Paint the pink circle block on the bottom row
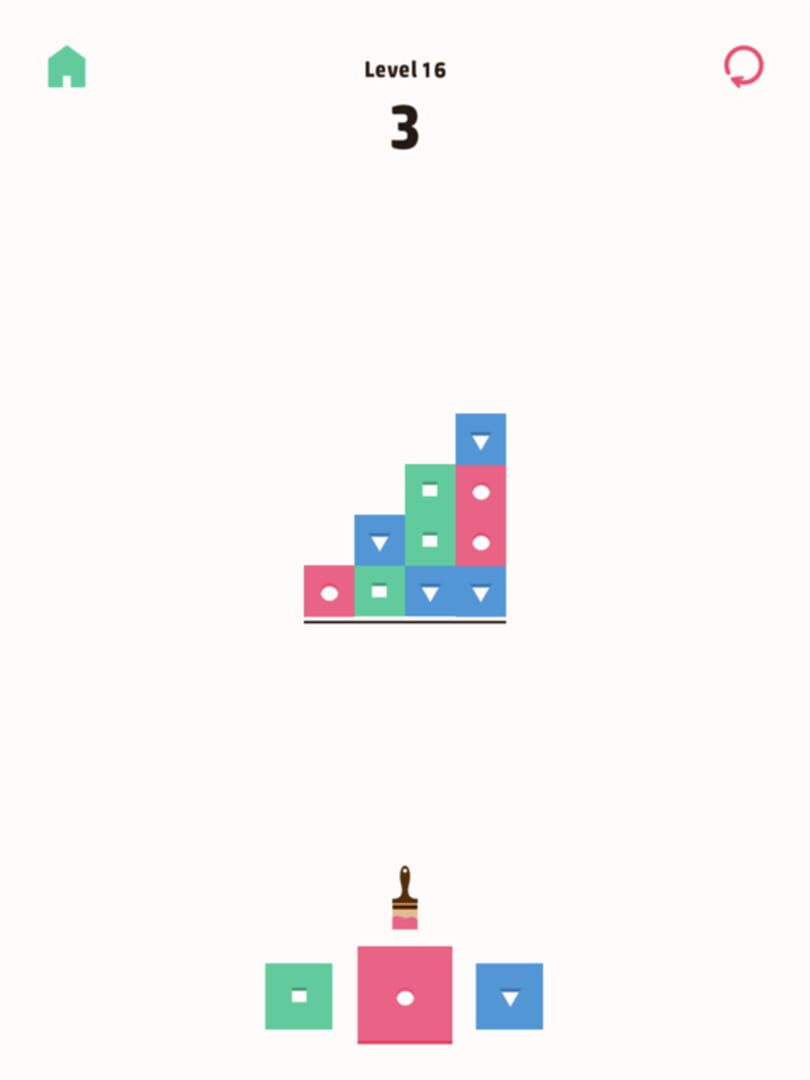Screen dimensions: 810x1080 [x=329, y=592]
